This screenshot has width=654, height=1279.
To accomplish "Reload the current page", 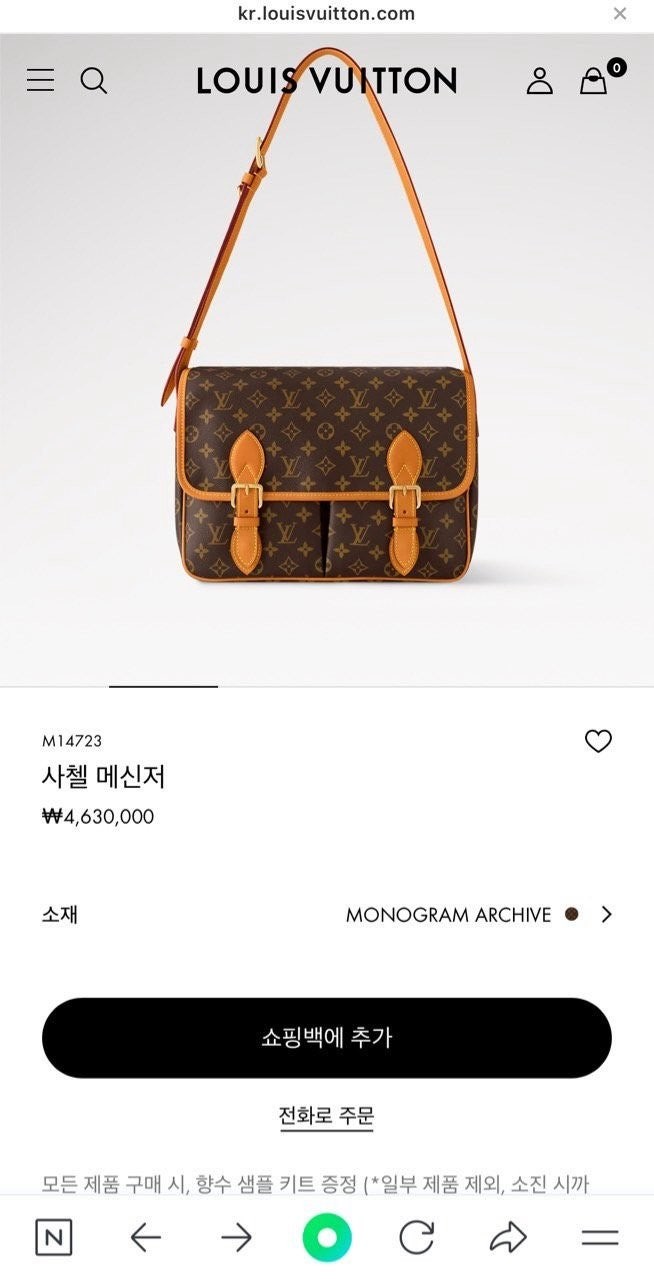I will pyautogui.click(x=417, y=1238).
